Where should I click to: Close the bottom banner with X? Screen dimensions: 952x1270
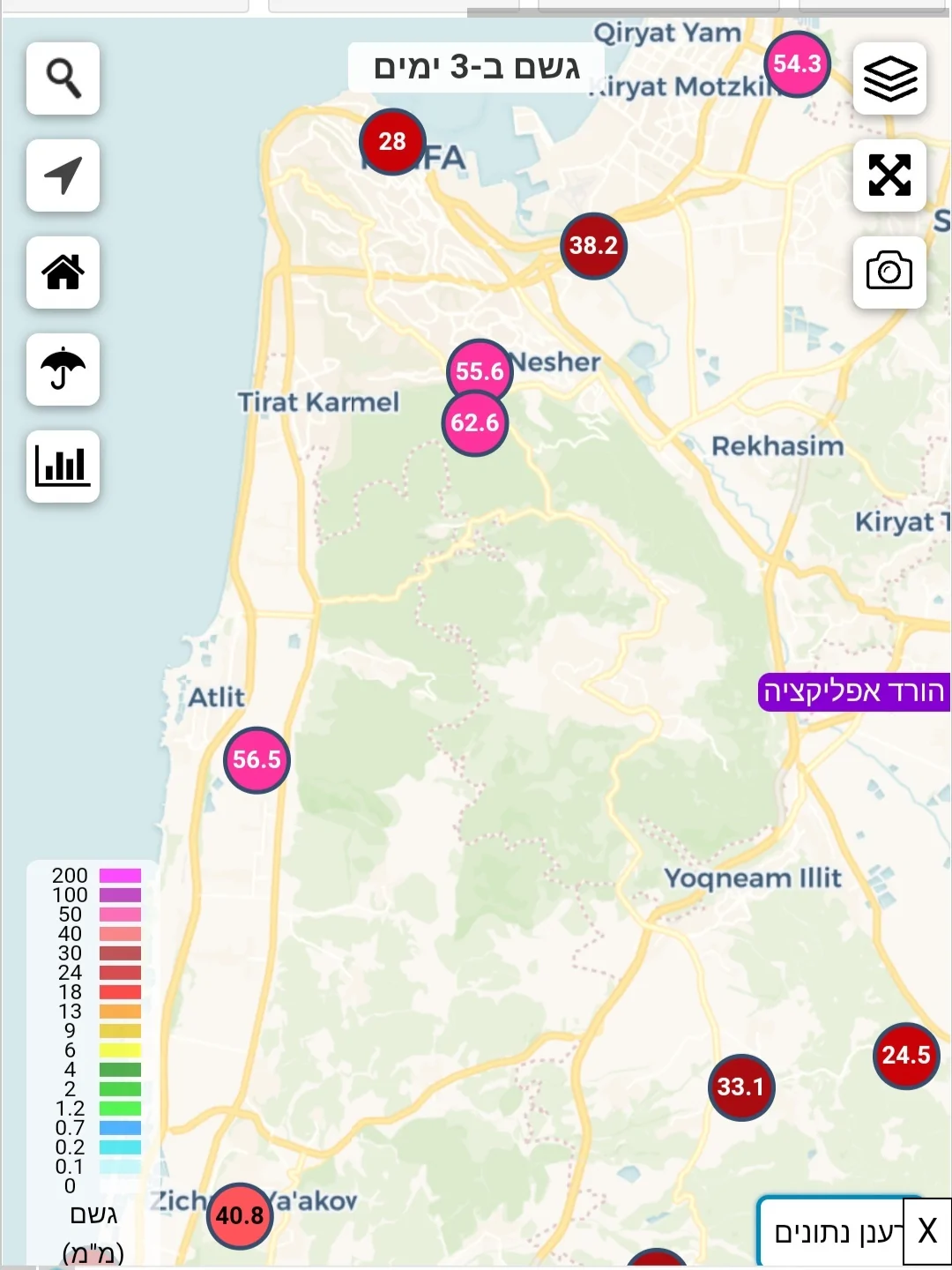(x=927, y=1231)
